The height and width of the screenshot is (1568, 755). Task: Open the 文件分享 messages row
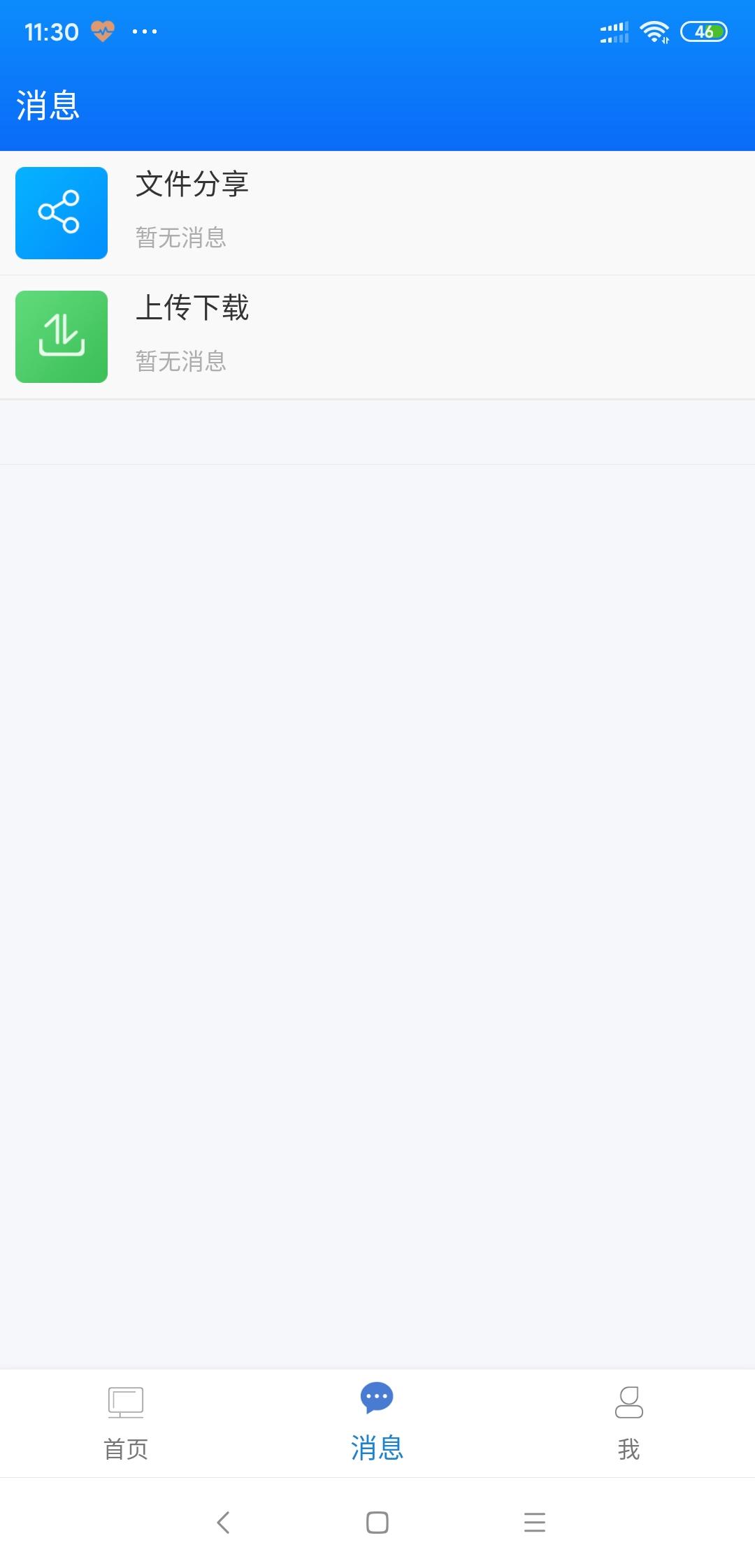pos(377,213)
